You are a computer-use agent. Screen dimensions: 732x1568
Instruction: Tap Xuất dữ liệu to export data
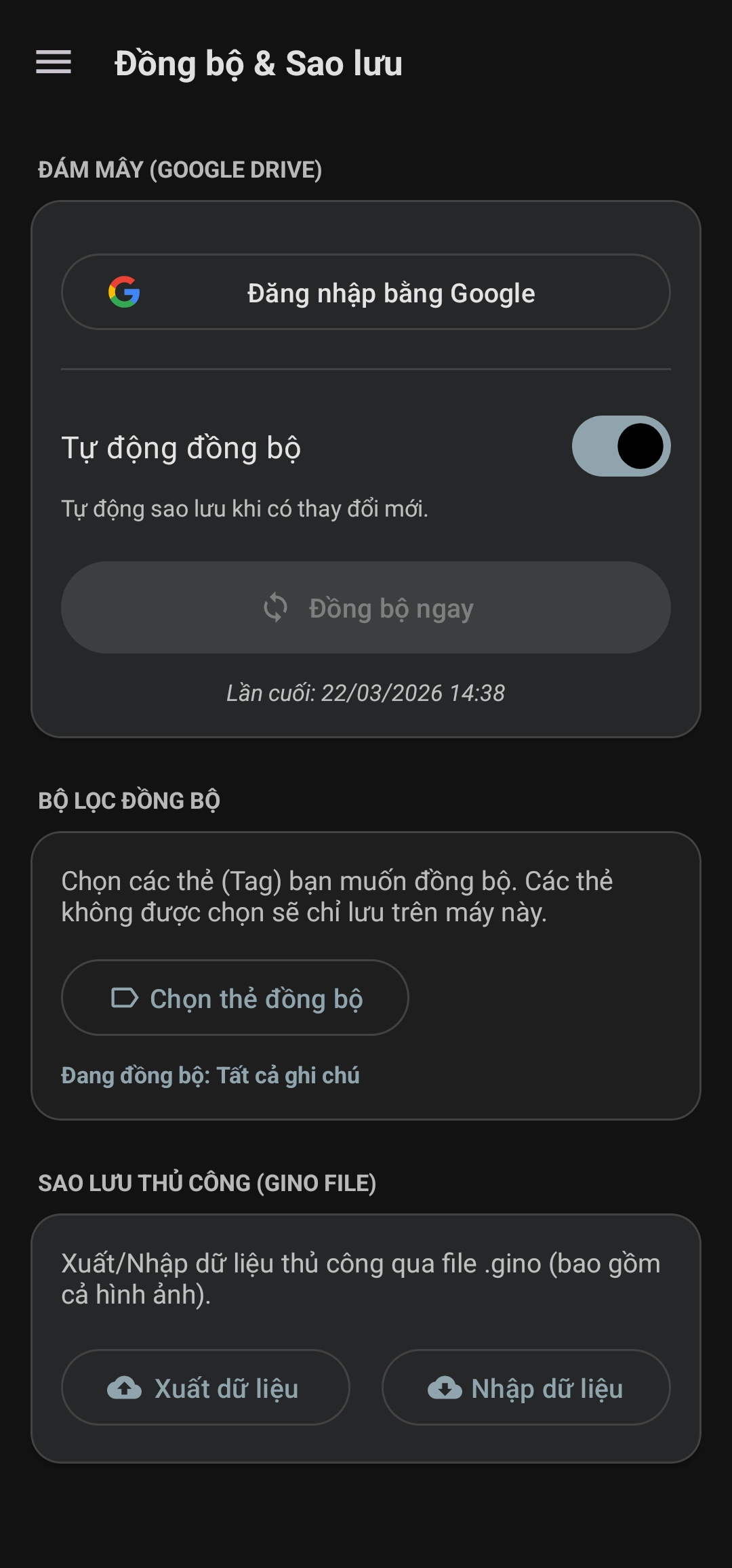[x=205, y=1386]
